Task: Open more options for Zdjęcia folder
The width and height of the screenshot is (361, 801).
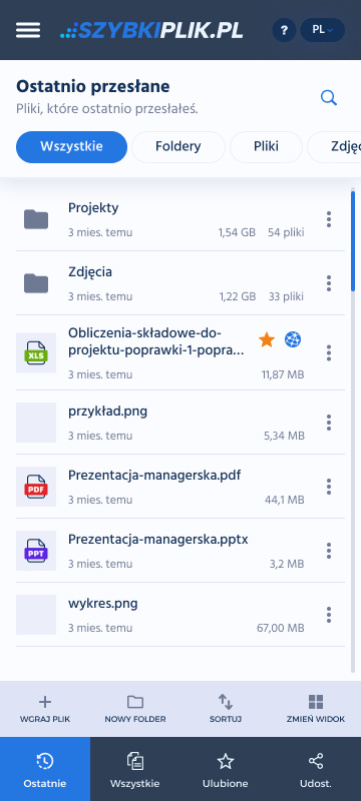Action: pos(329,283)
